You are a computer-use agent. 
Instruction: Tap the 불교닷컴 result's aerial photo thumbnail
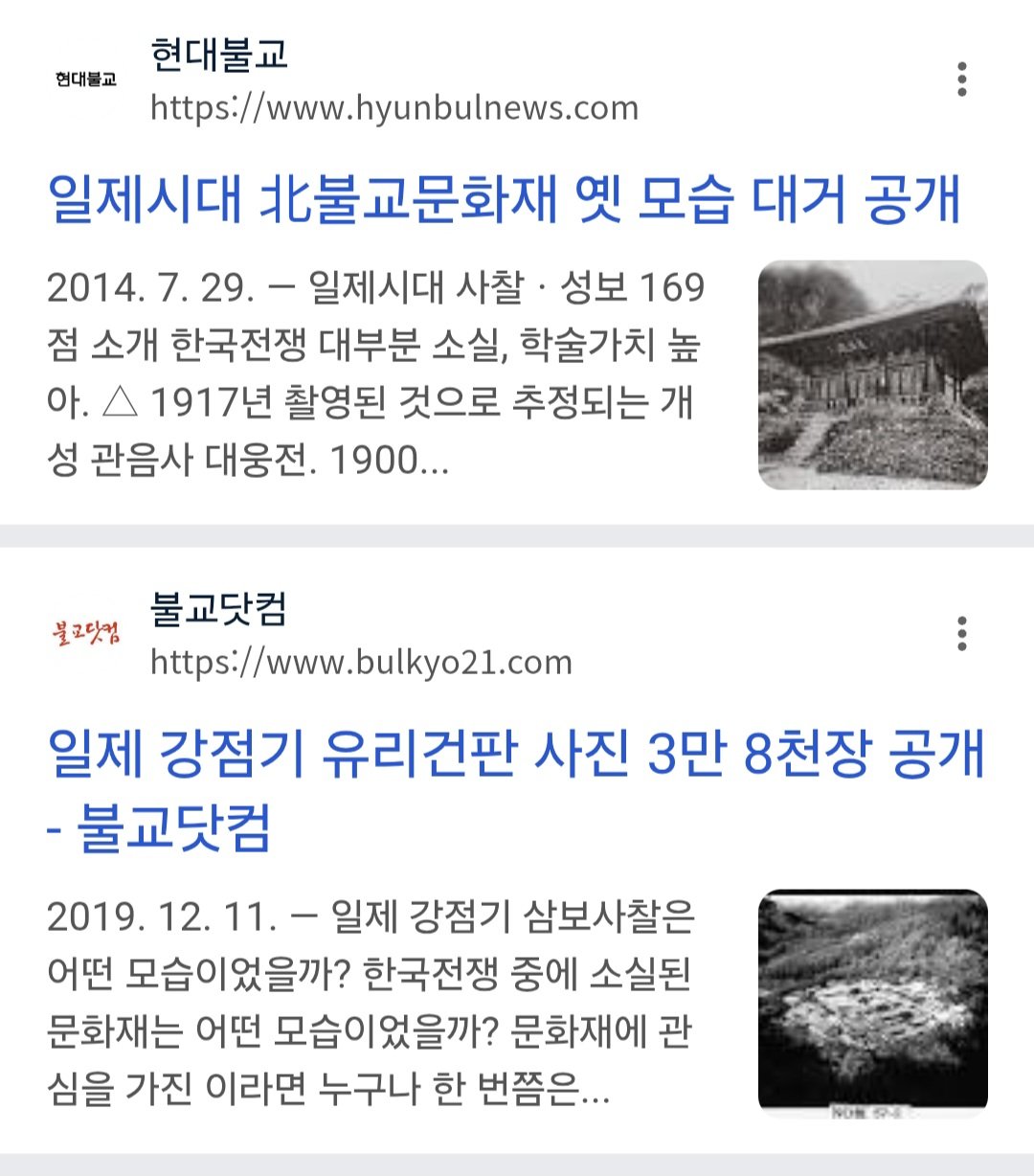click(872, 1004)
